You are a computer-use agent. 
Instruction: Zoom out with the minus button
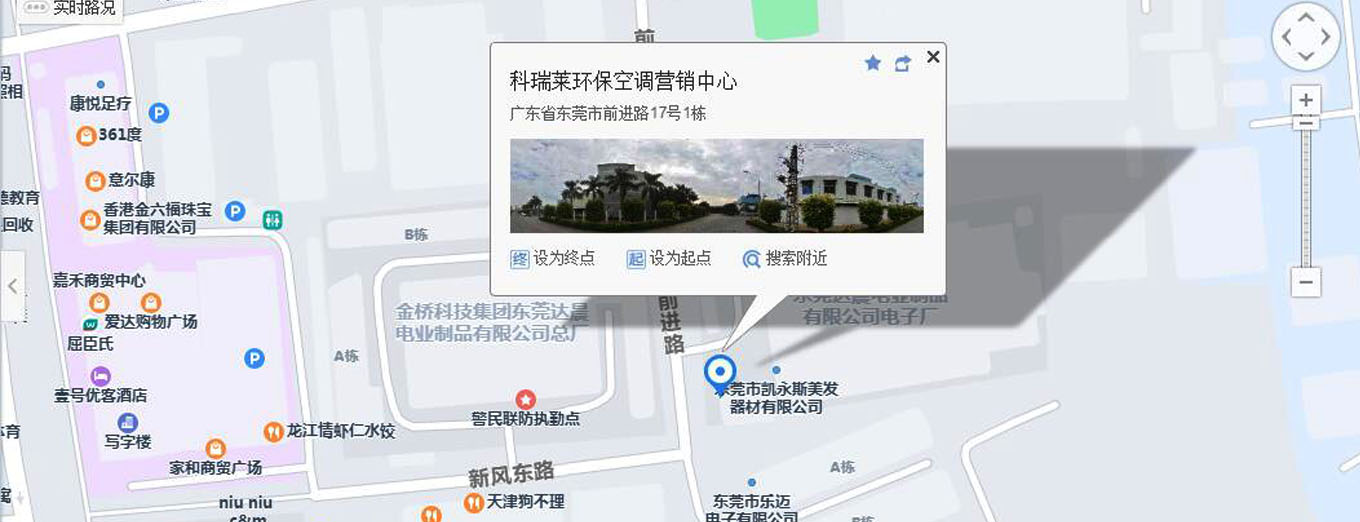(1306, 282)
